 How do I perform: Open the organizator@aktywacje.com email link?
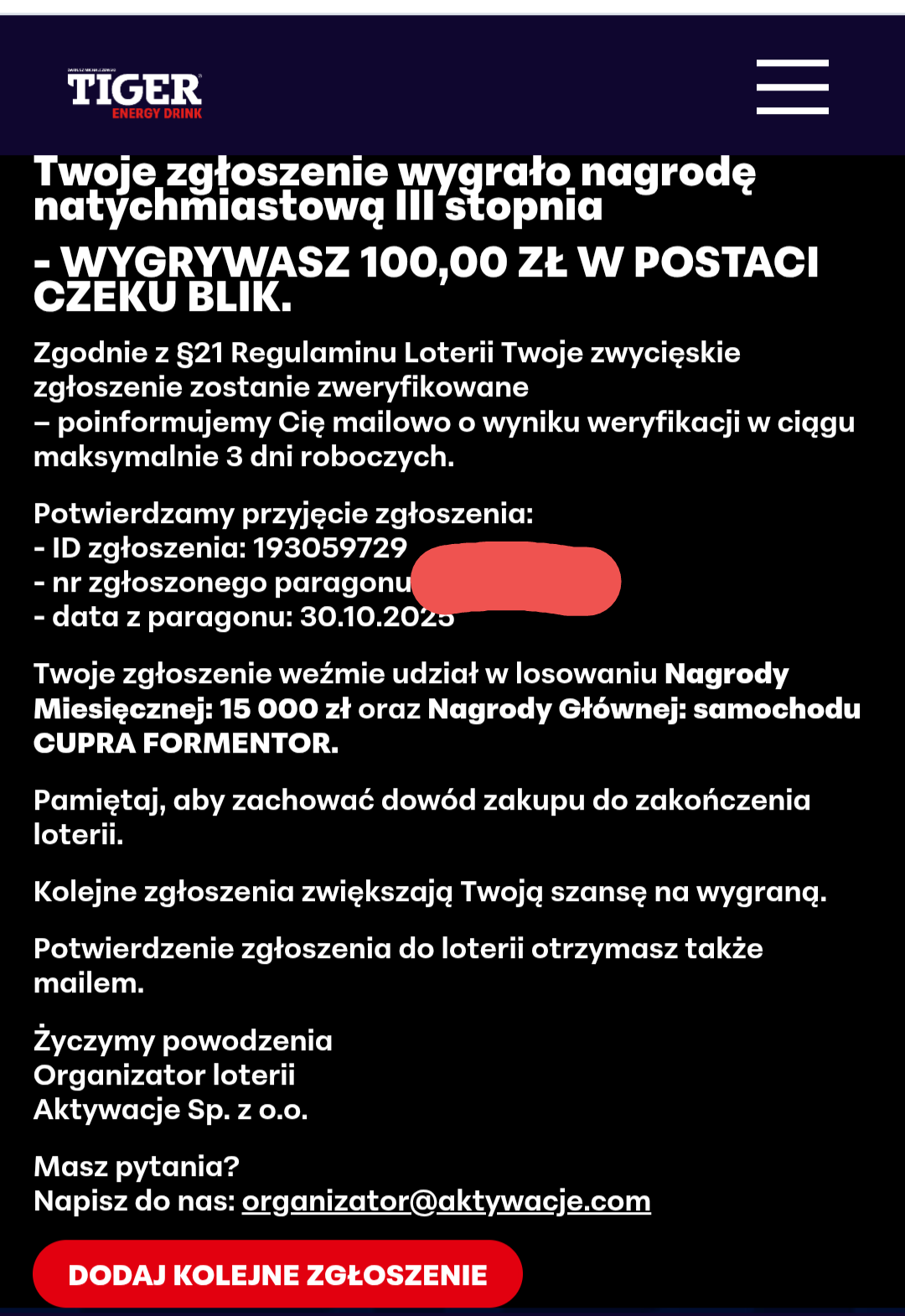click(446, 1201)
